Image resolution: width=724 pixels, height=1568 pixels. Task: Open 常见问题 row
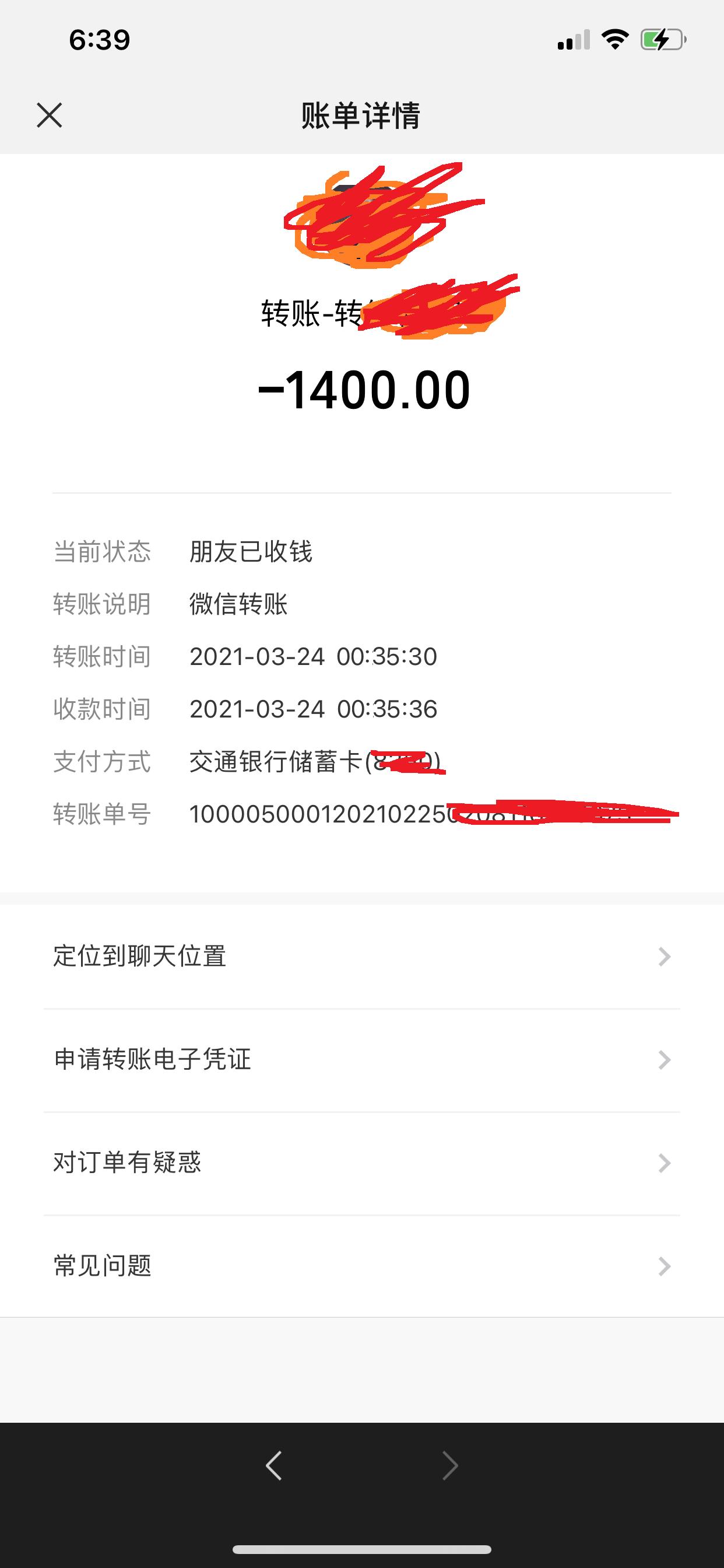coord(361,1266)
